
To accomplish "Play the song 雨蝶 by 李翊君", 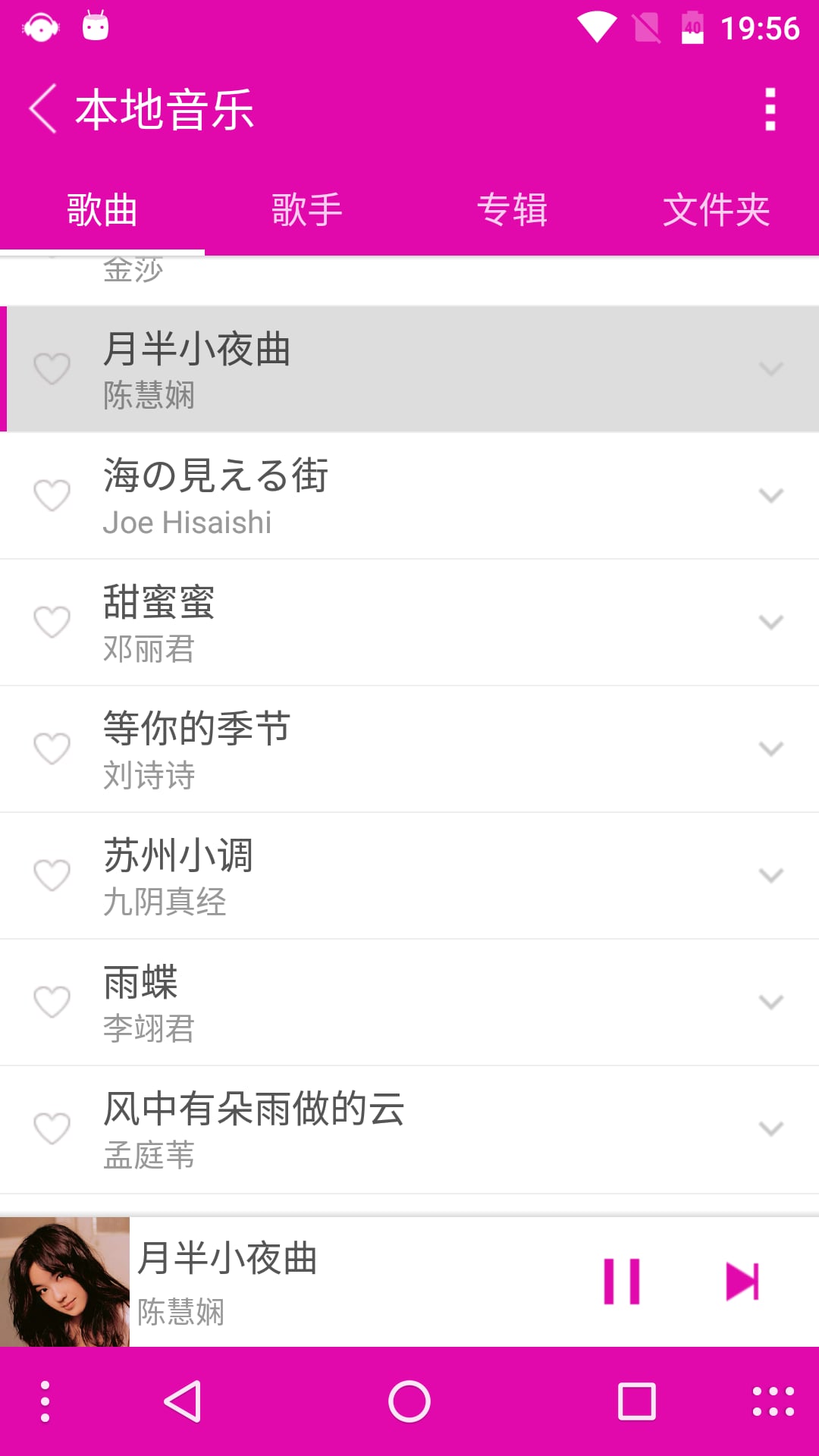I will point(379,1003).
